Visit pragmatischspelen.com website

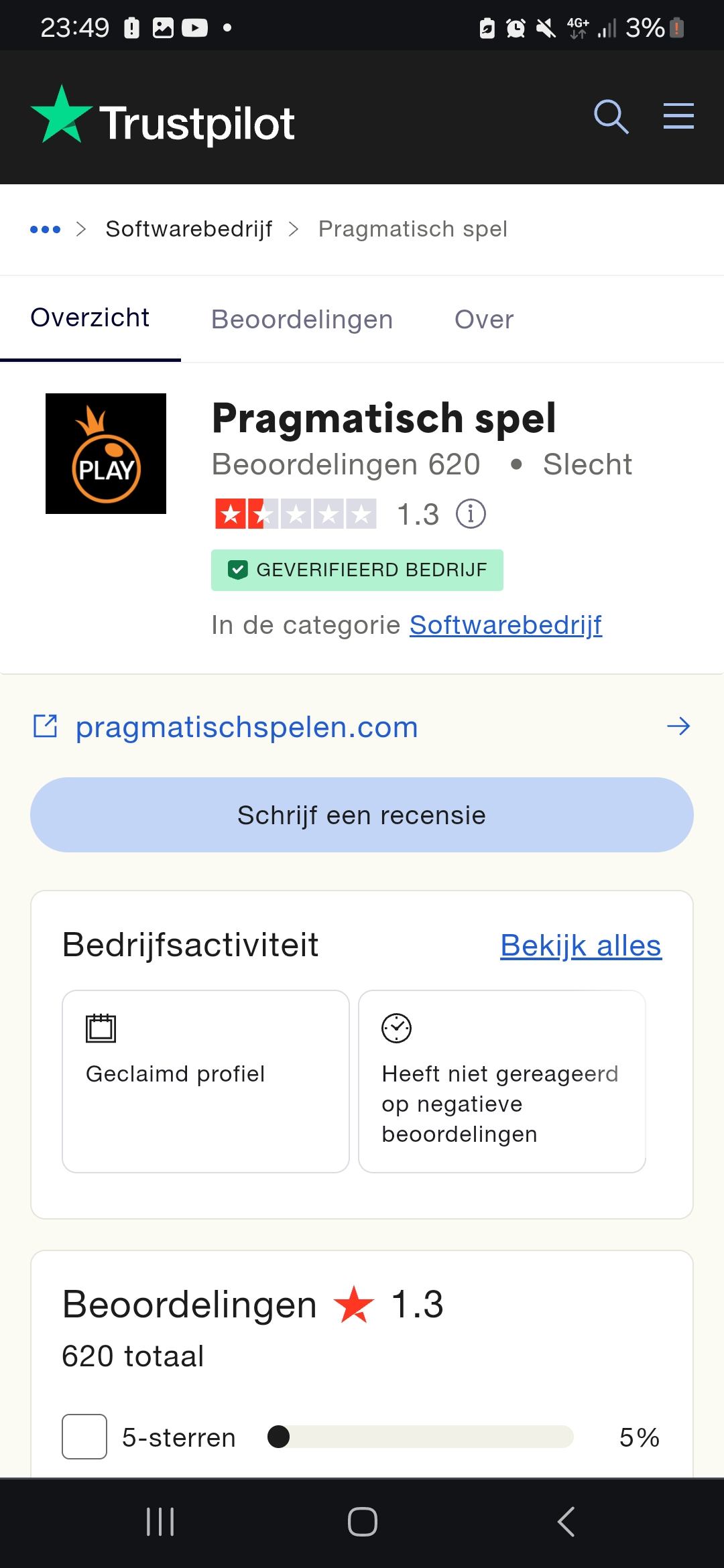point(247,727)
